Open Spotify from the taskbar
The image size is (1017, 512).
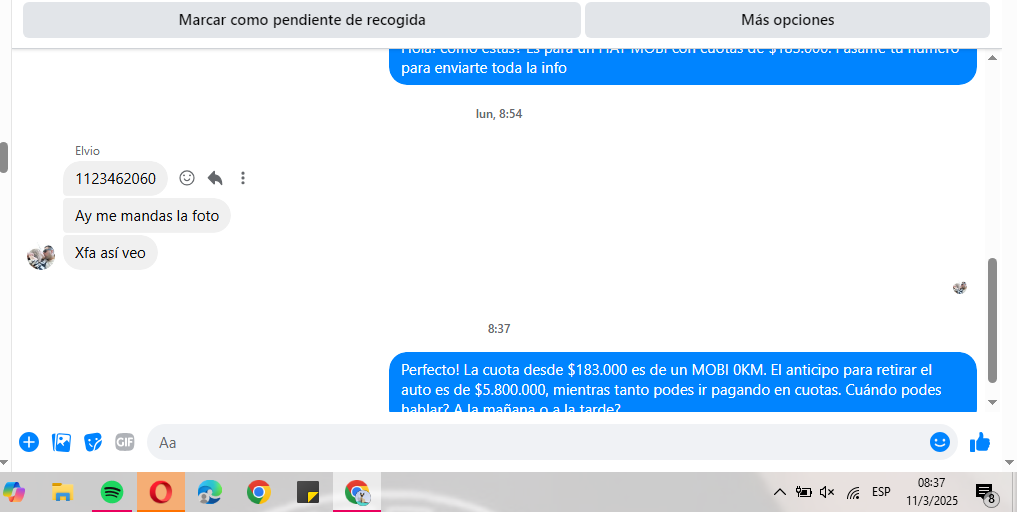112,492
